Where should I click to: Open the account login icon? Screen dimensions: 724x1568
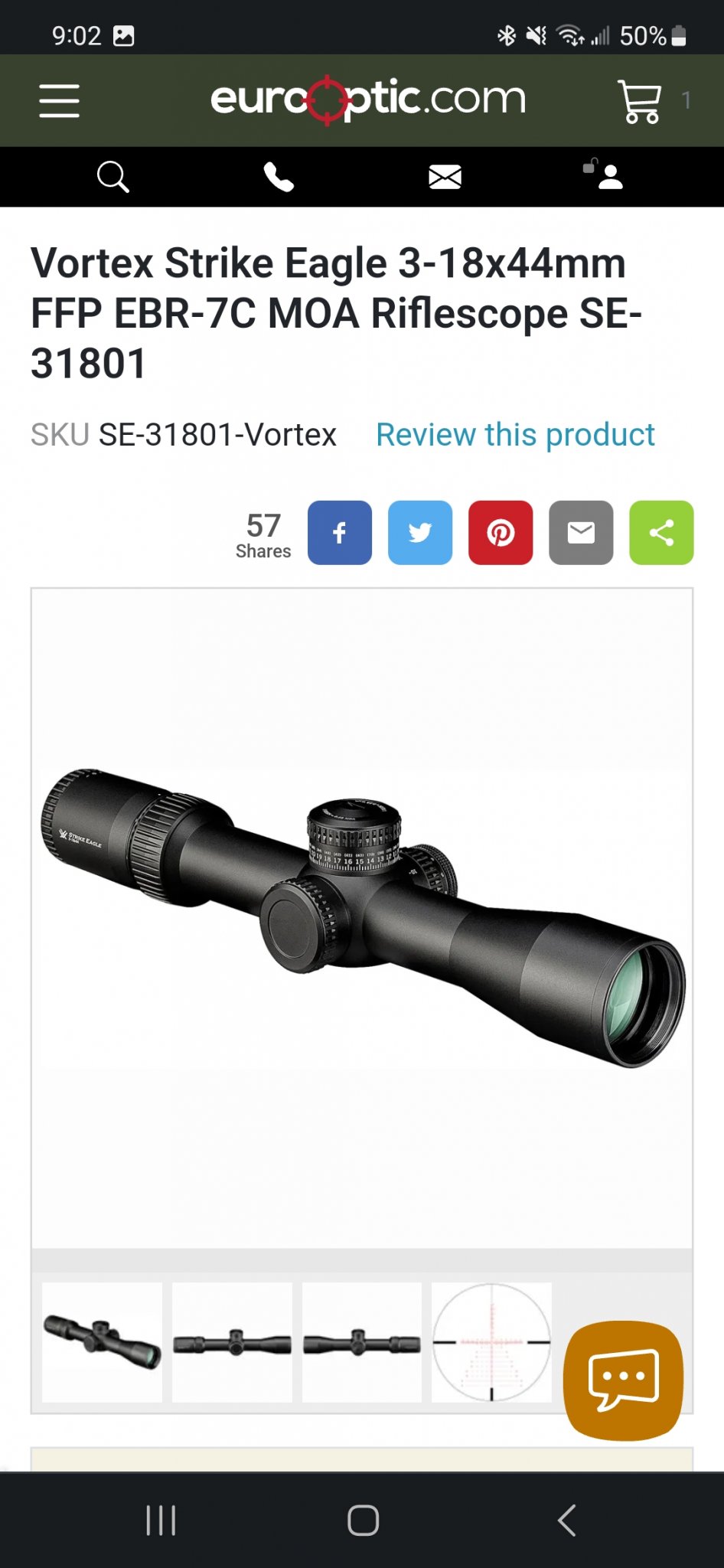[605, 175]
